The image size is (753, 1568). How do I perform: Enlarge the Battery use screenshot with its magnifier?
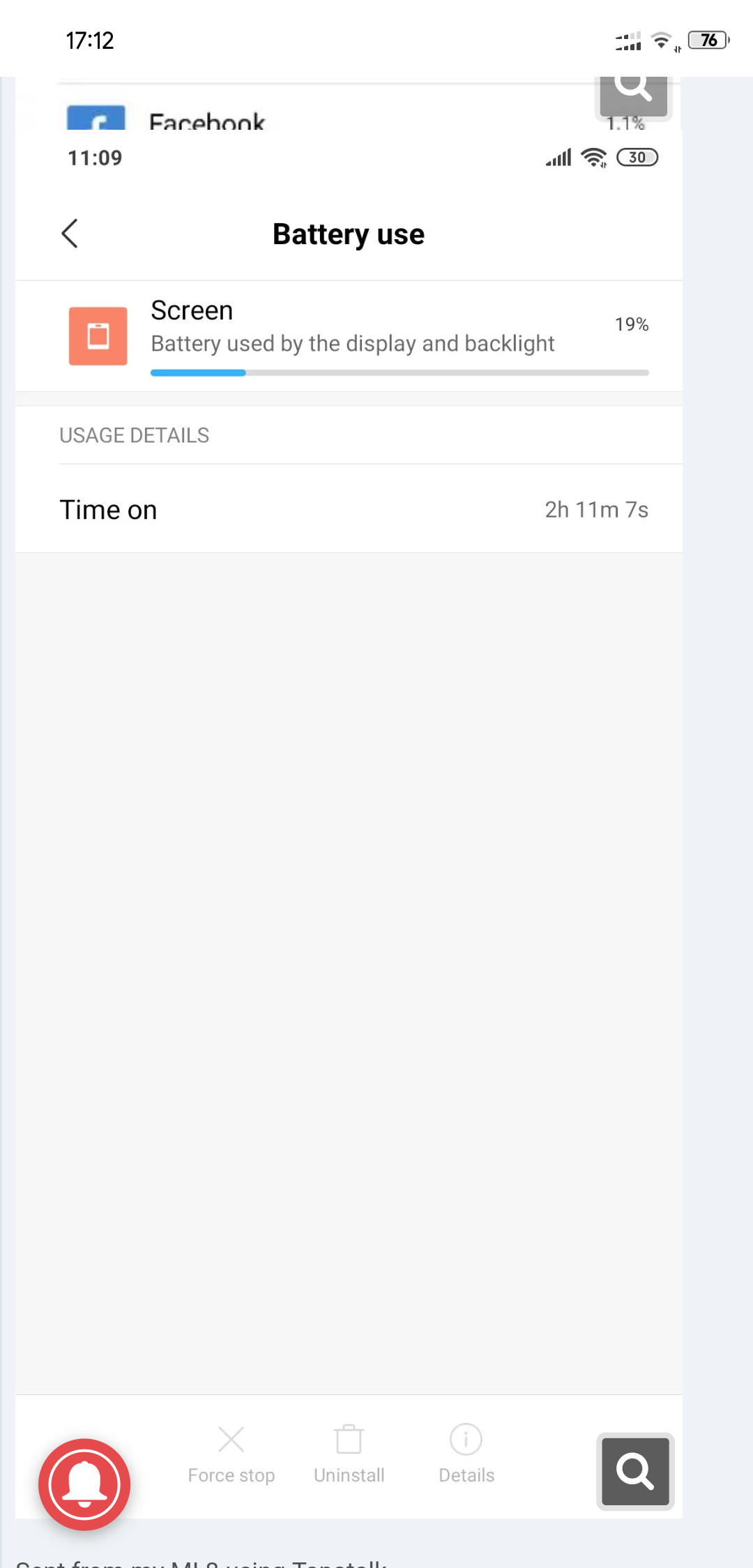[x=634, y=1470]
